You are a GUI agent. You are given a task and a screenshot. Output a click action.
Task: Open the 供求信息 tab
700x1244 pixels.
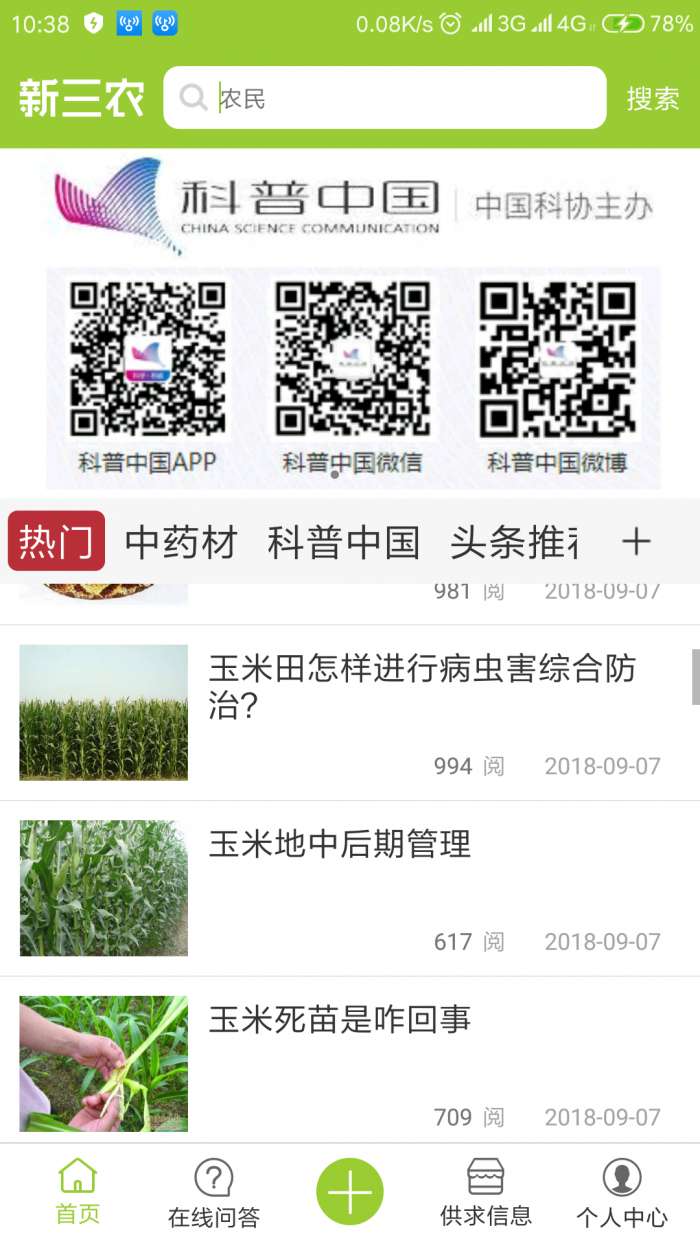pyautogui.click(x=486, y=1194)
